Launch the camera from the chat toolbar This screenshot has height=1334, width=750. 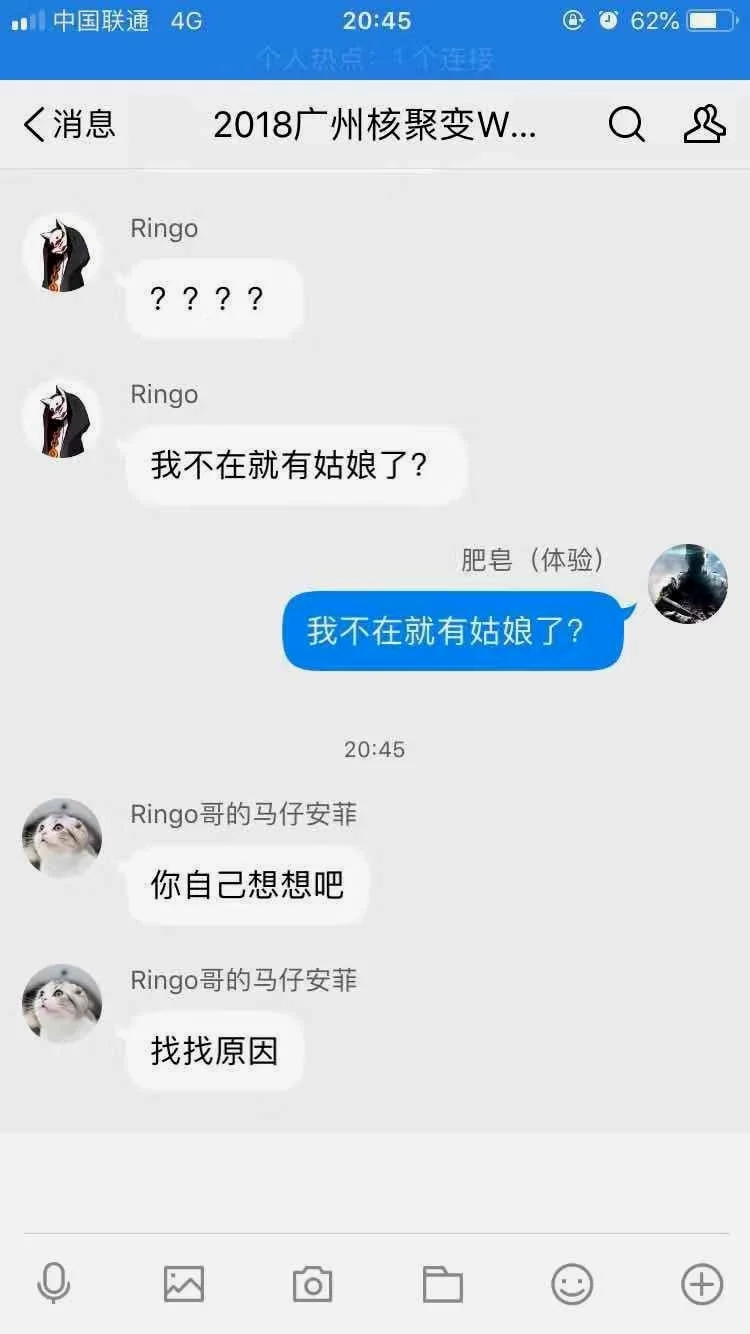click(312, 1283)
